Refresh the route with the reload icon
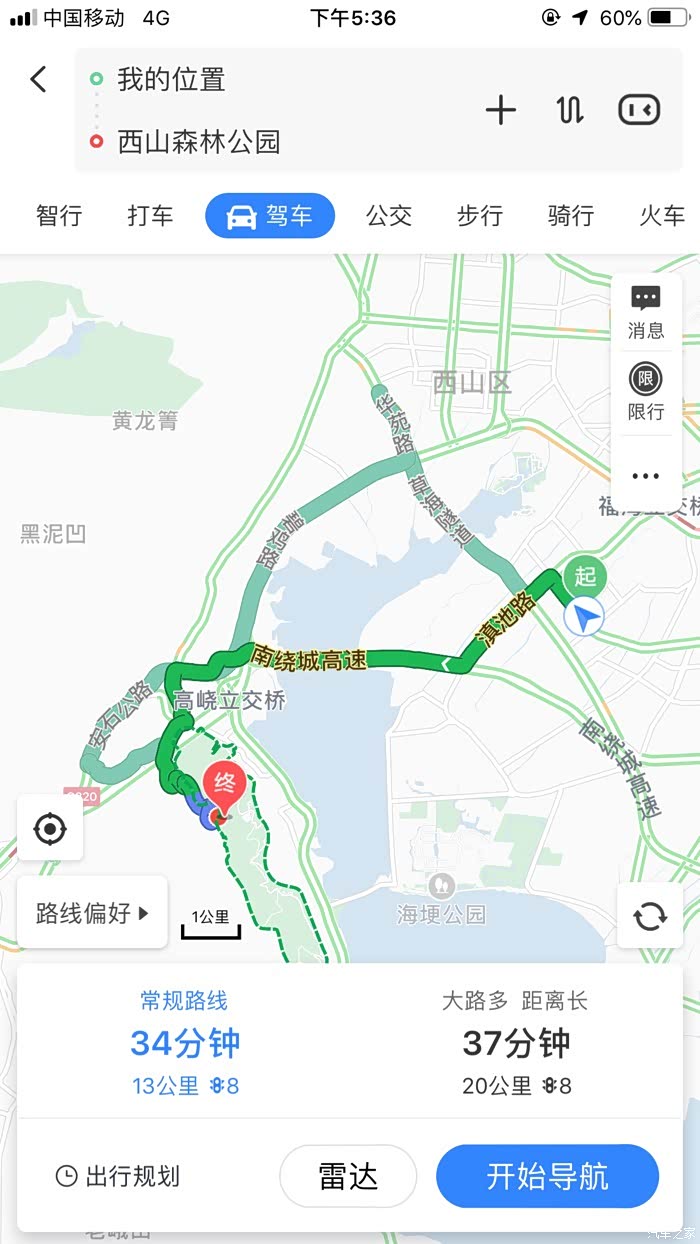The height and width of the screenshot is (1244, 700). click(x=650, y=915)
